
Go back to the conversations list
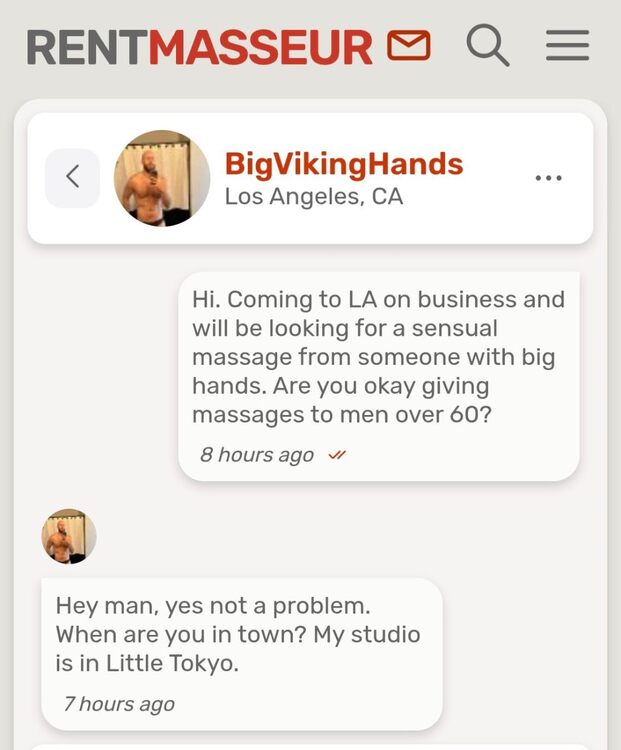pos(73,178)
